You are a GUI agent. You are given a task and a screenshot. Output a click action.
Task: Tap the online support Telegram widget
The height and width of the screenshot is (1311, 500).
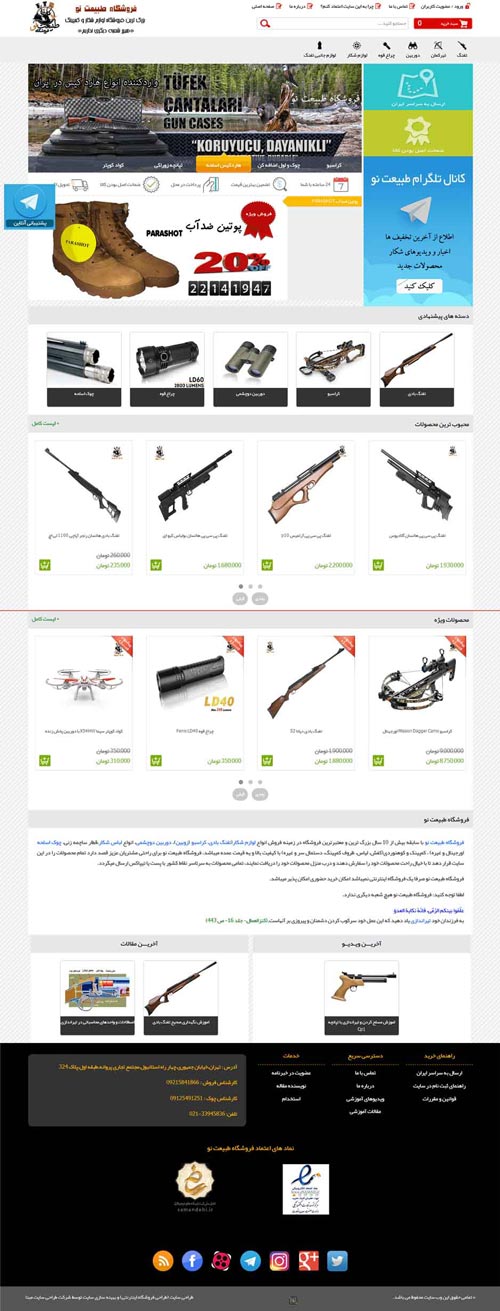tap(26, 206)
